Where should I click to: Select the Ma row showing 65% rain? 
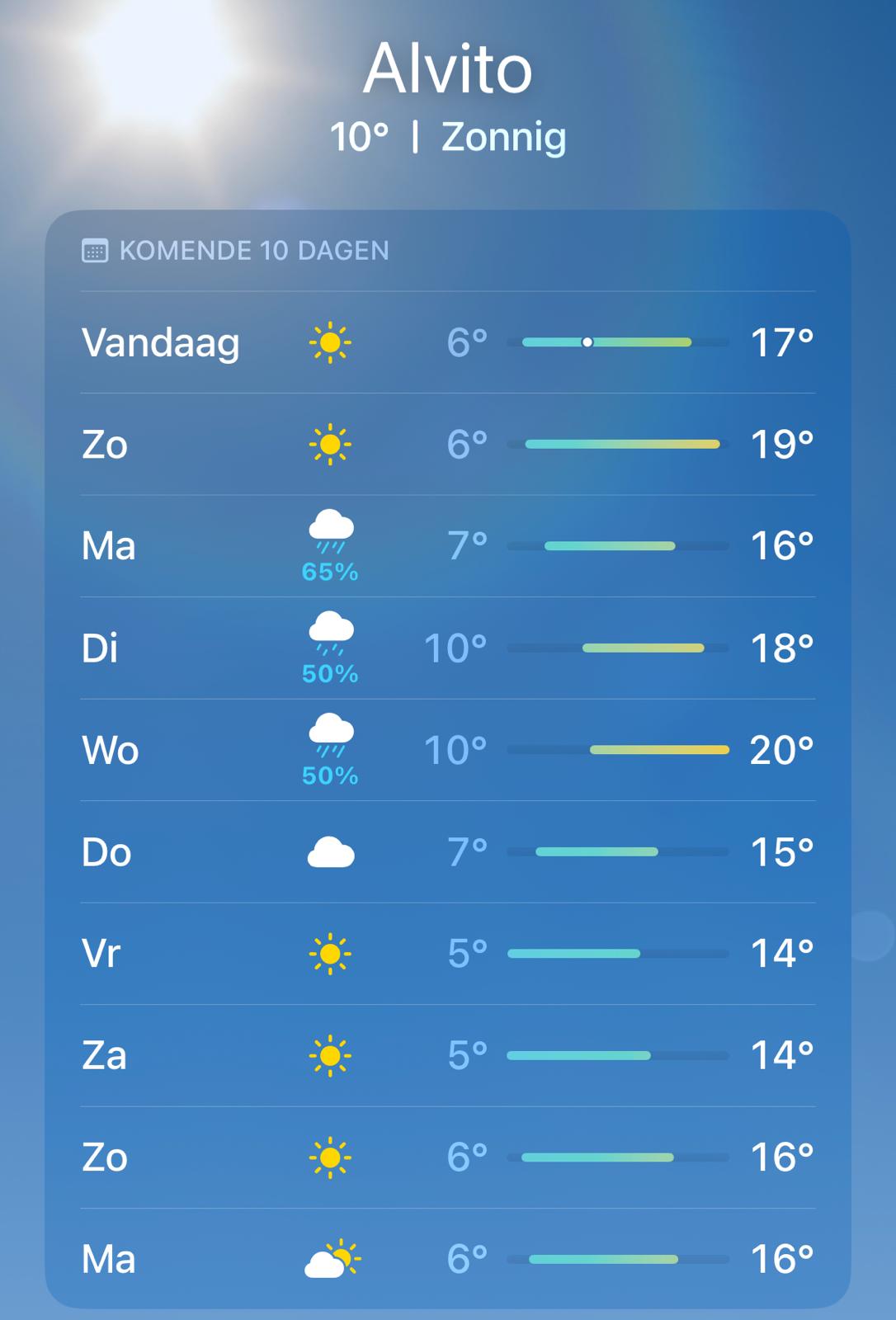click(447, 546)
